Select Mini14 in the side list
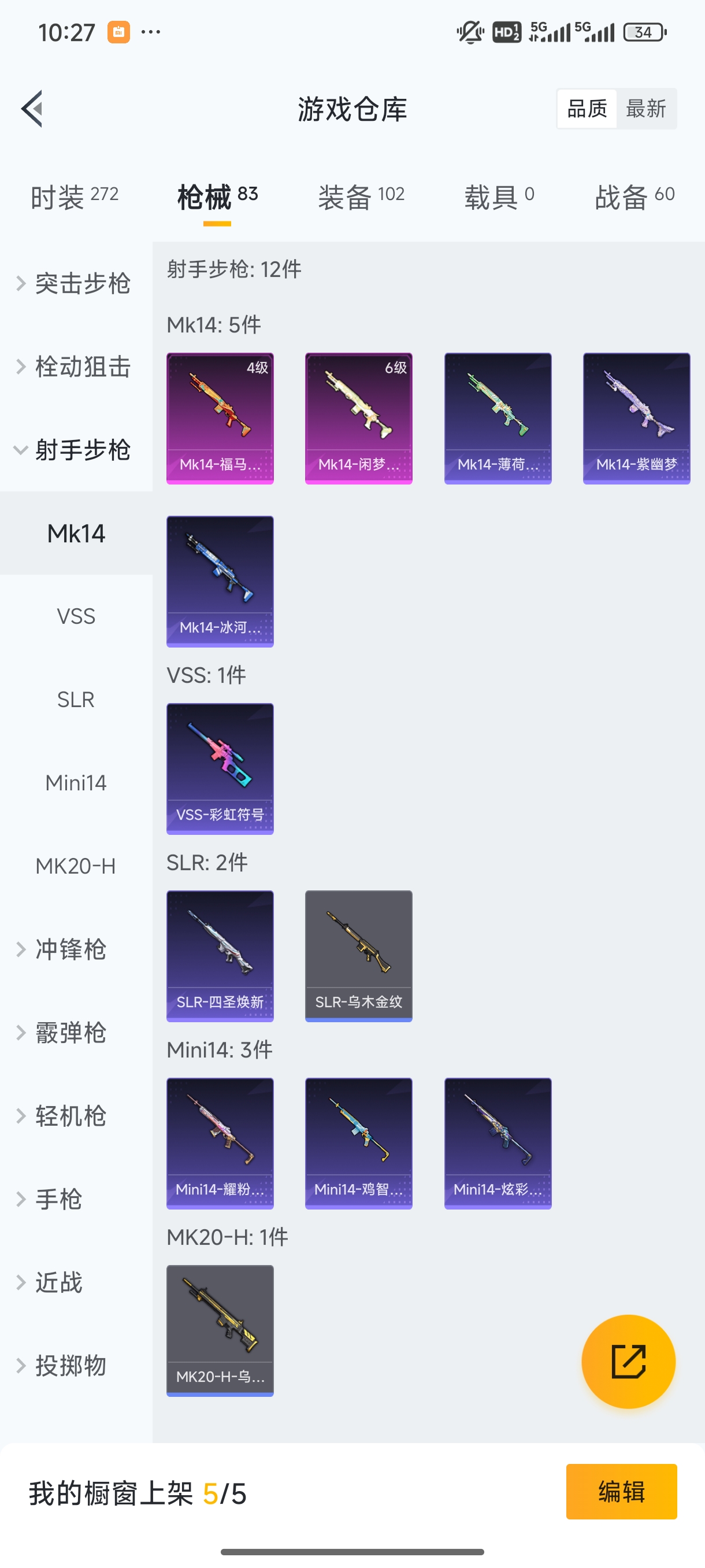The width and height of the screenshot is (705, 1568). tap(76, 783)
